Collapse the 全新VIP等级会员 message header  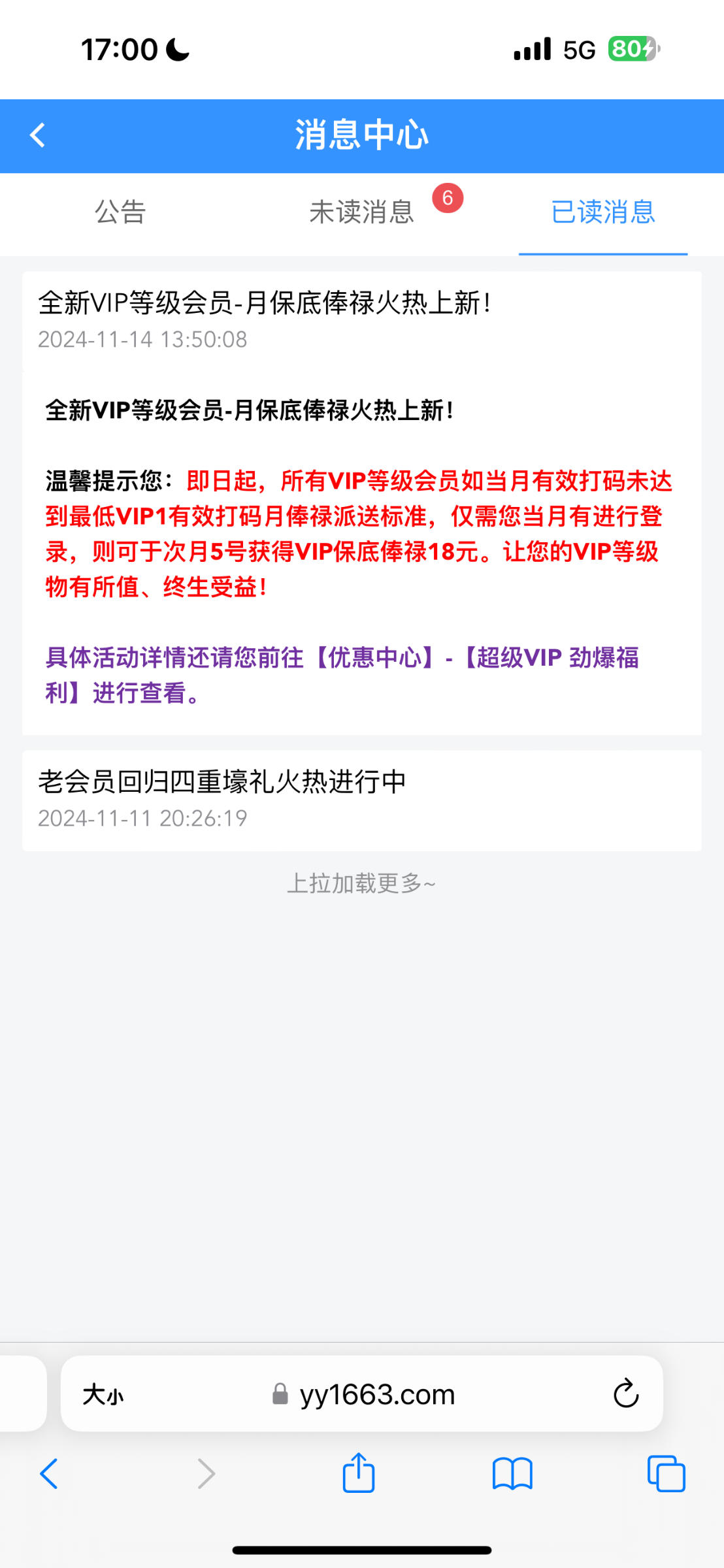tap(361, 320)
